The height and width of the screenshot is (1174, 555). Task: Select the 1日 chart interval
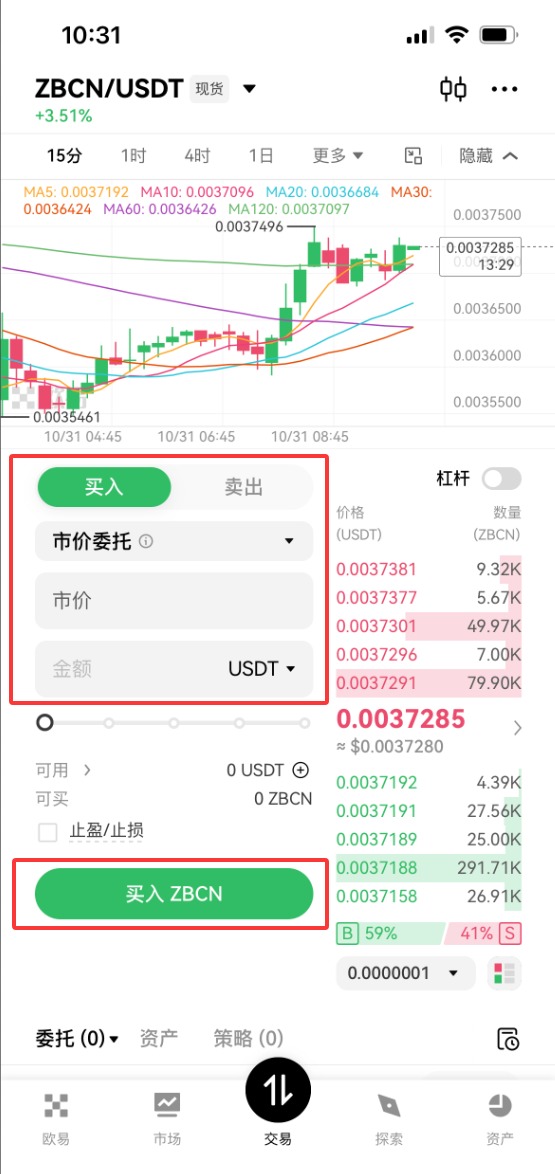pyautogui.click(x=261, y=156)
